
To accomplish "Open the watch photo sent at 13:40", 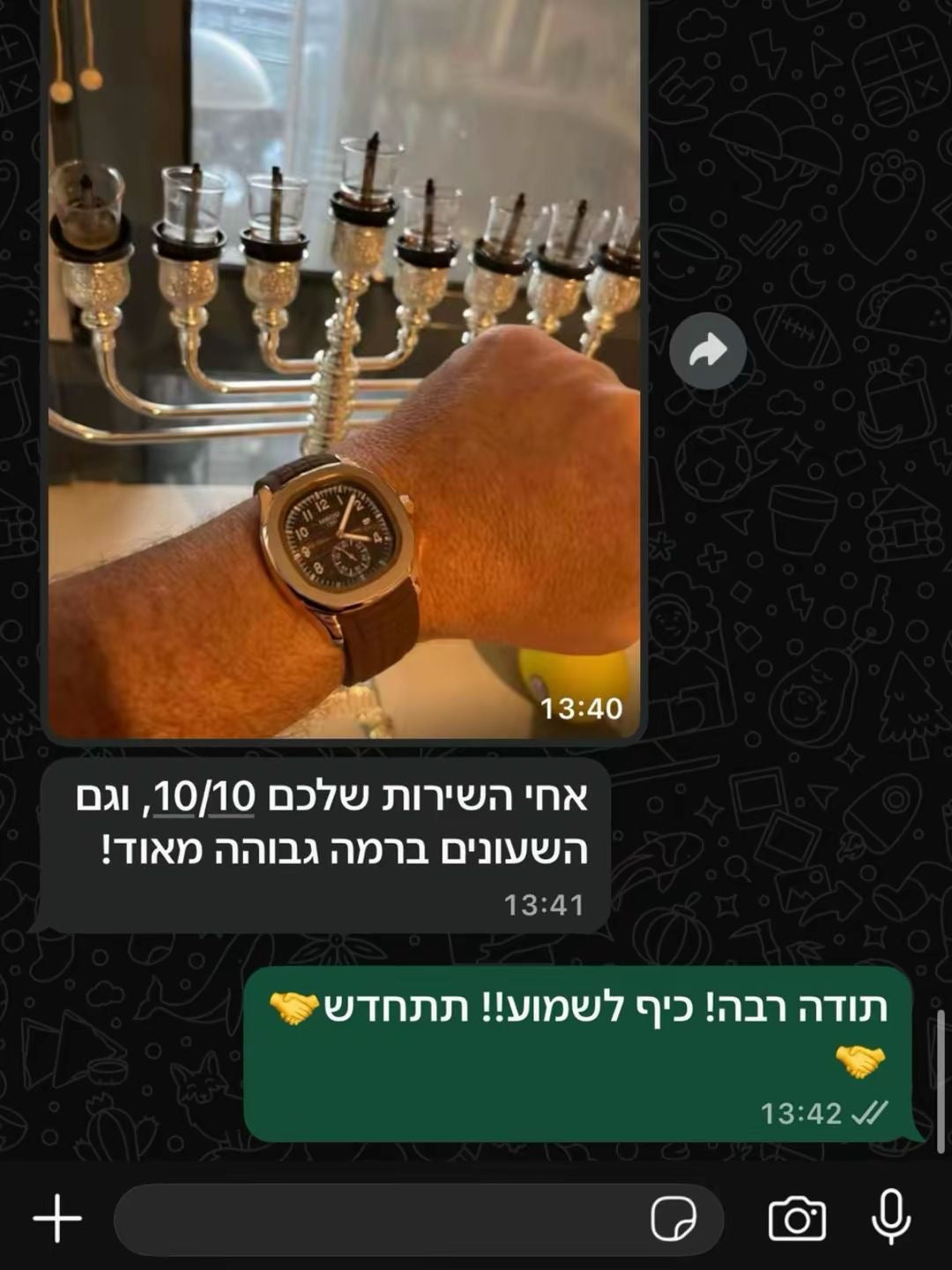I will click(344, 370).
